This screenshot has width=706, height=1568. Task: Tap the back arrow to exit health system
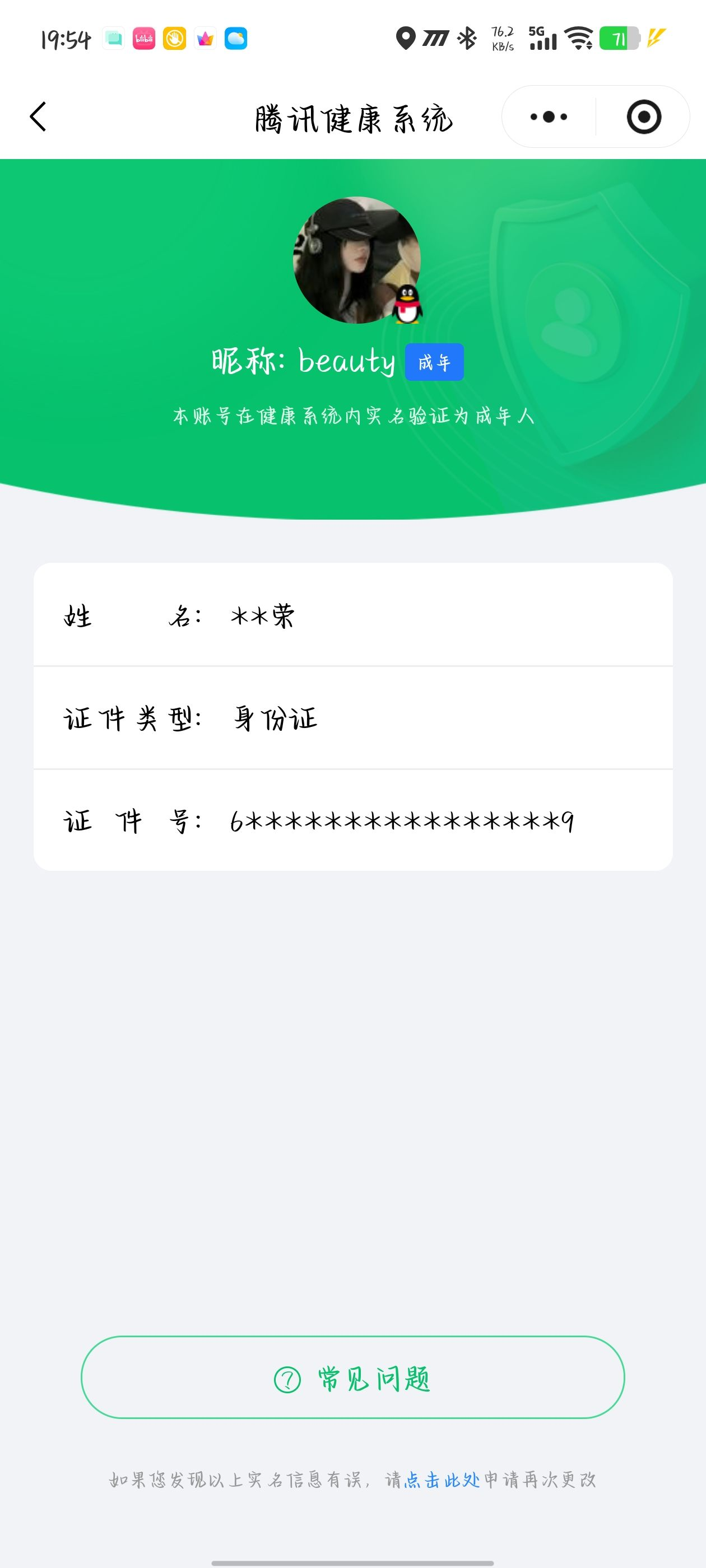[x=38, y=117]
